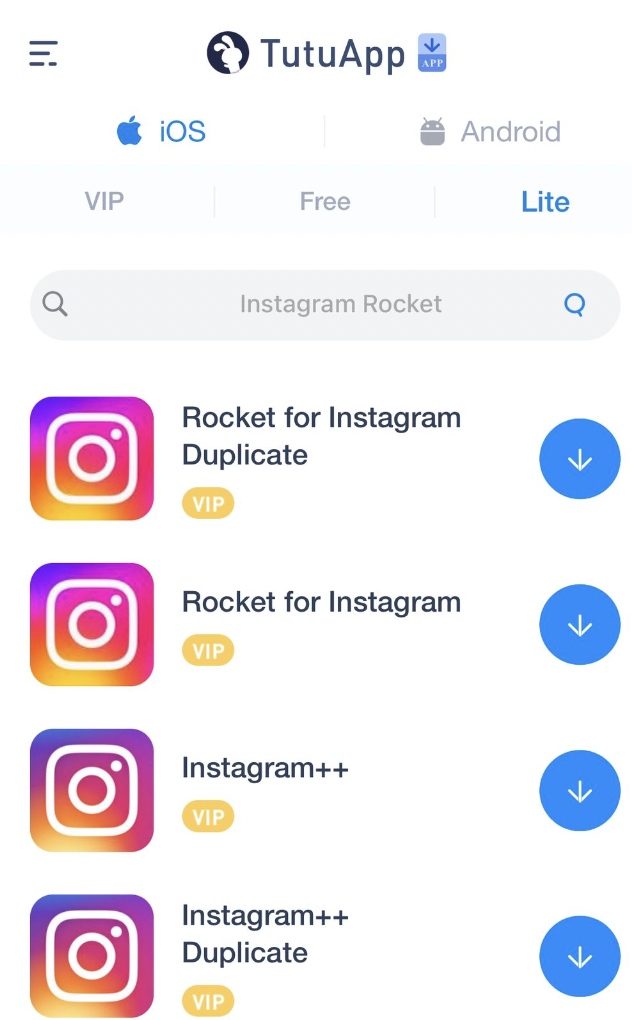
Task: Open Rocket for Instagram Duplicate listing
Action: pos(321,436)
